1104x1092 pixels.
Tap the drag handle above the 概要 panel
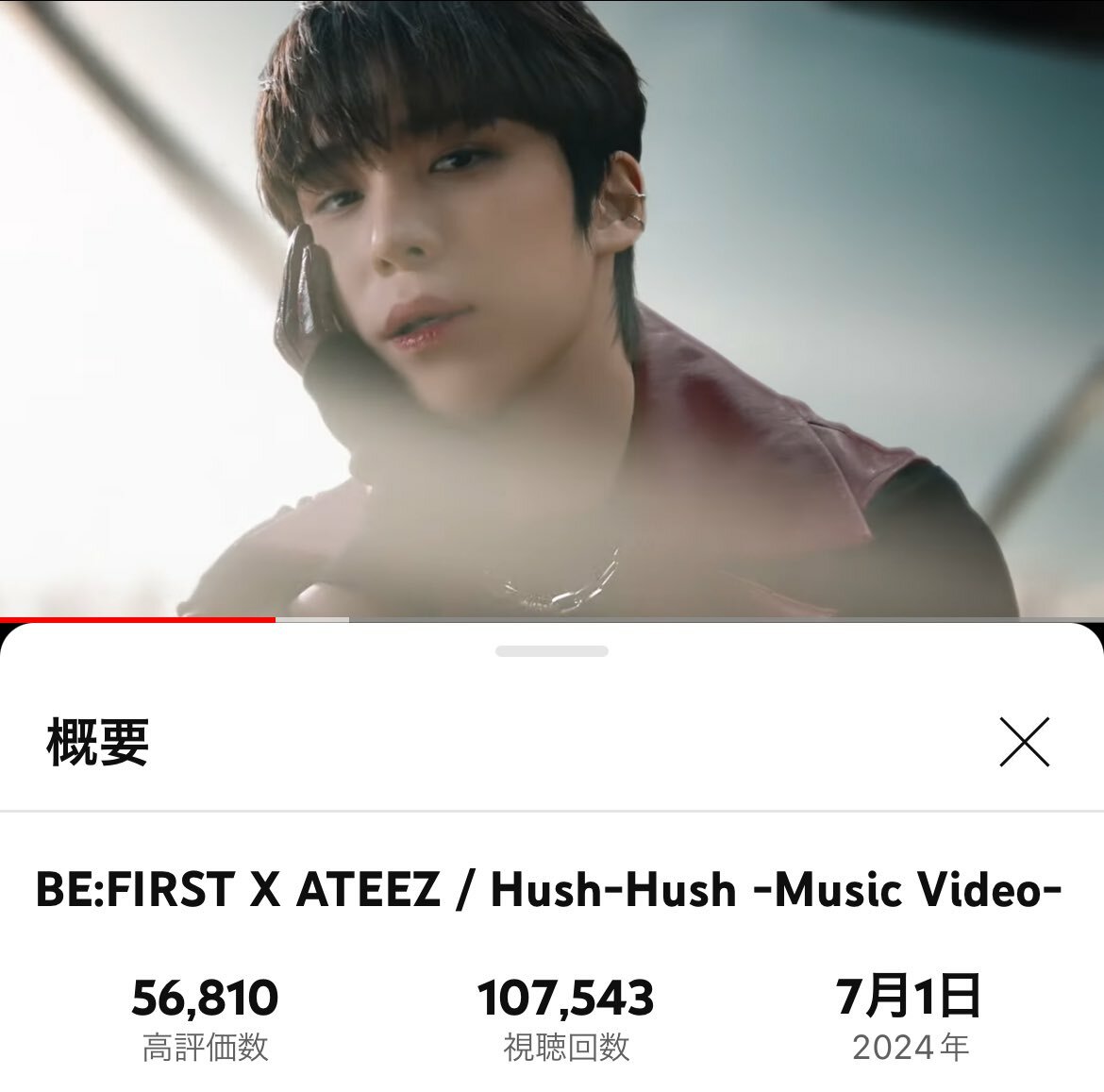(x=552, y=651)
